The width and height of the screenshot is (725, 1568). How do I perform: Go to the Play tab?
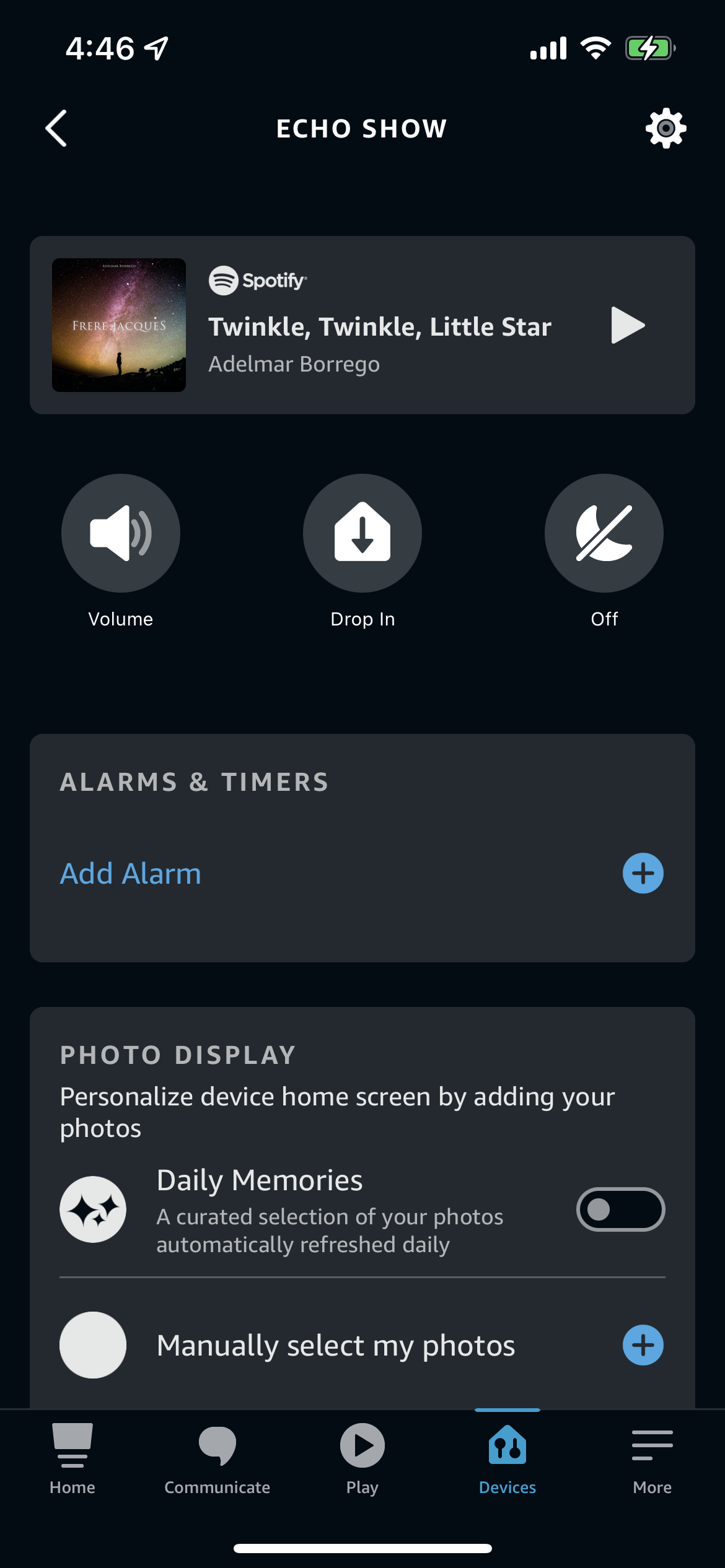pos(362,1457)
